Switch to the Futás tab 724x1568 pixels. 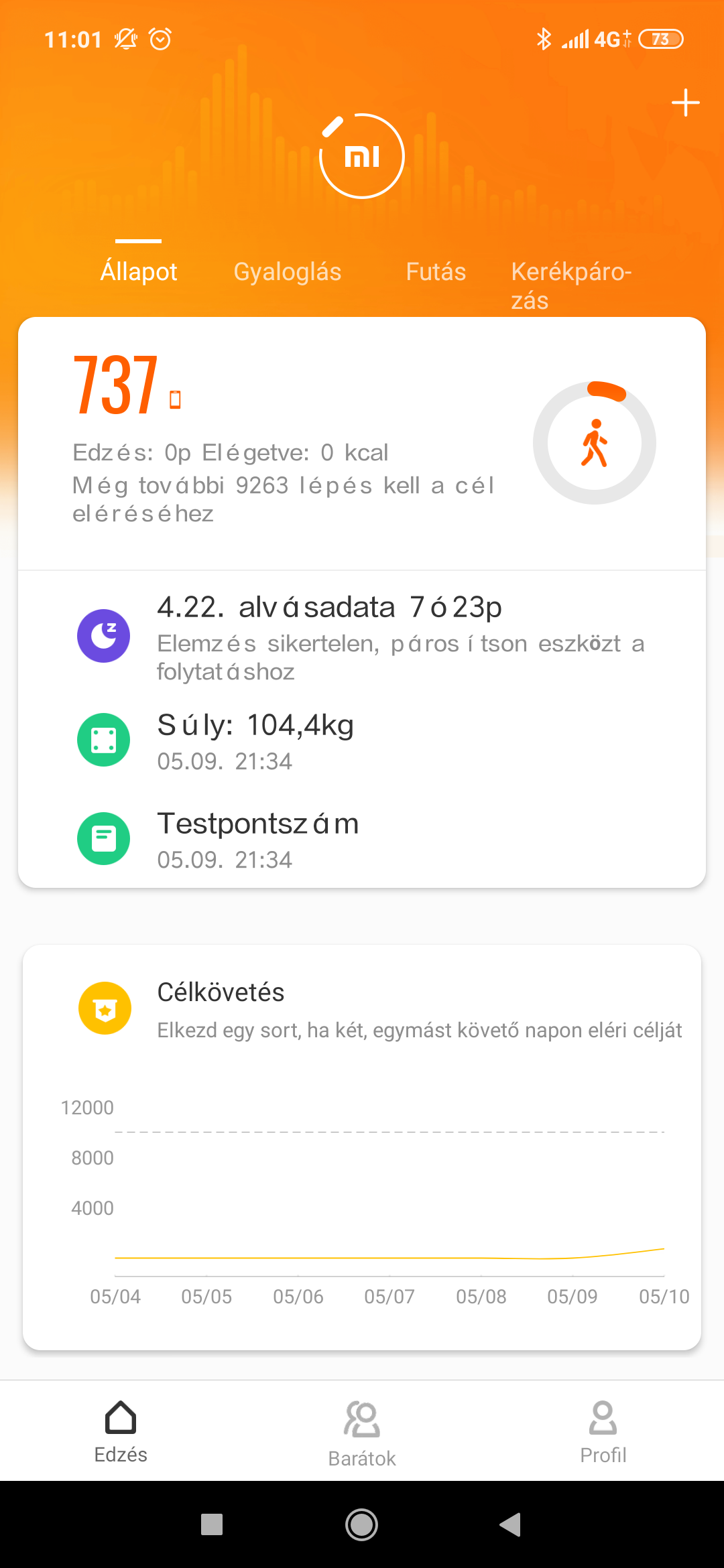[436, 272]
